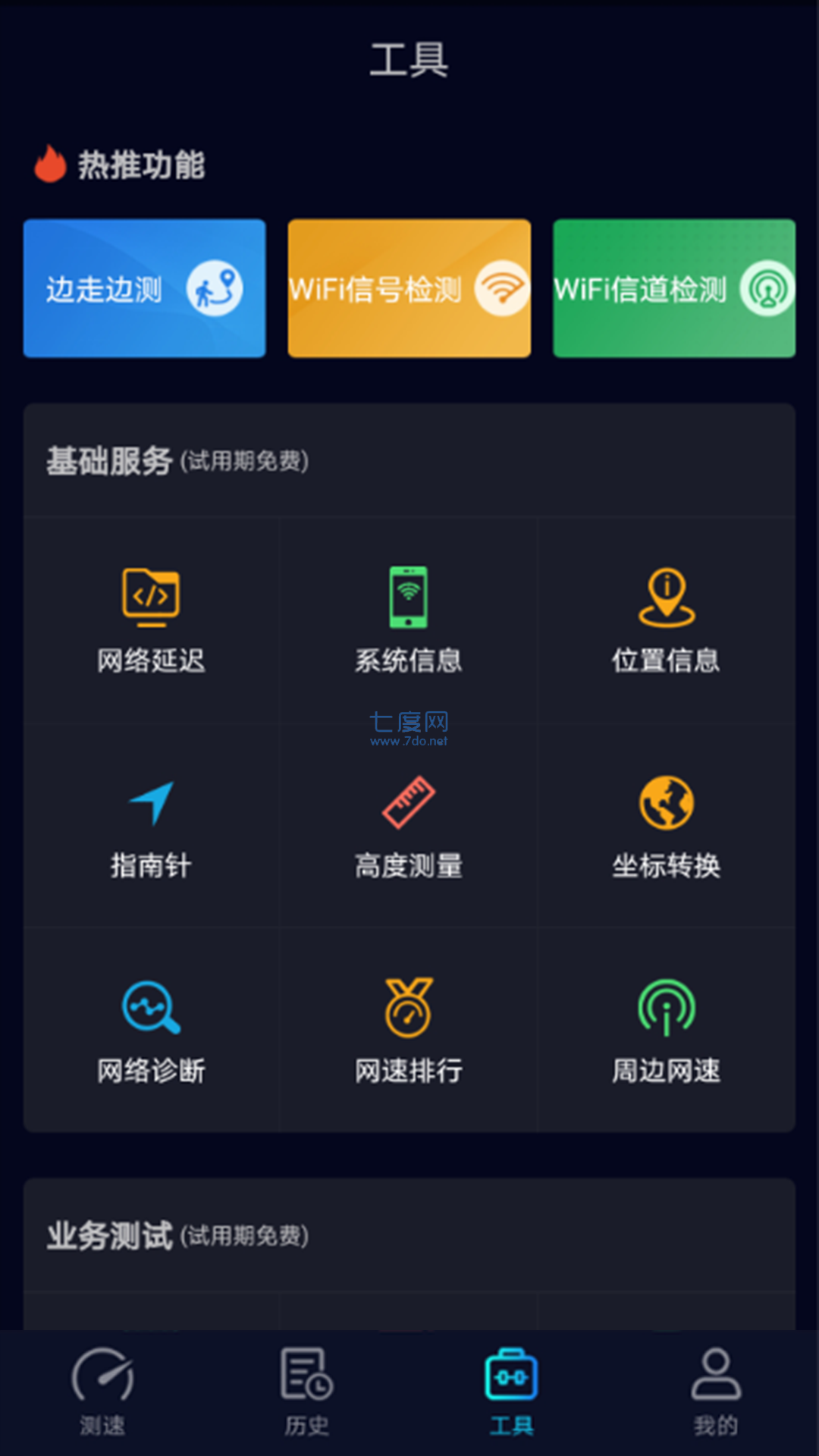The width and height of the screenshot is (819, 1456).
Task: Open 周边网速 nearby network speed
Action: pyautogui.click(x=667, y=1031)
